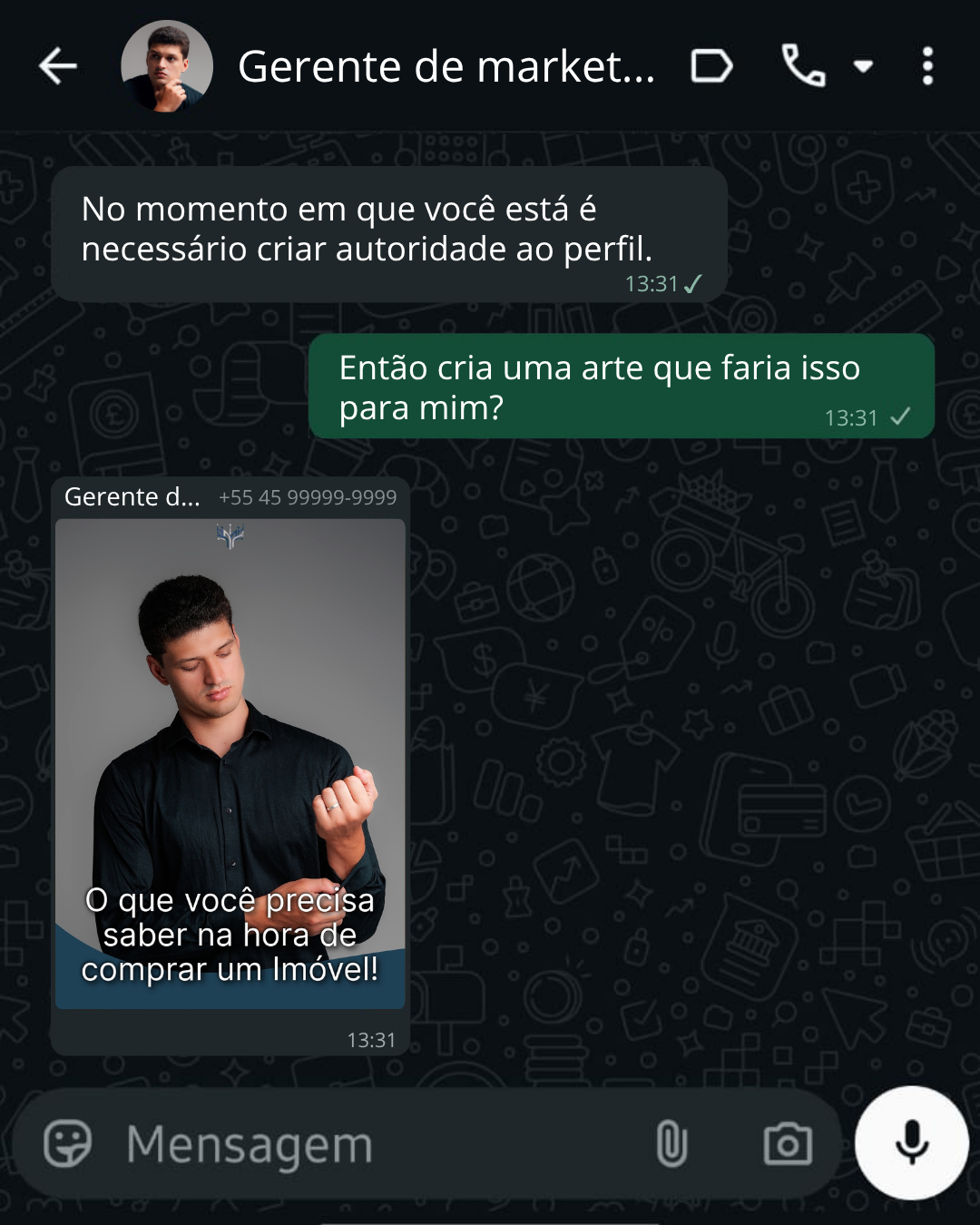Open the video call tag icon
The width and height of the screenshot is (980, 1225).
(713, 65)
